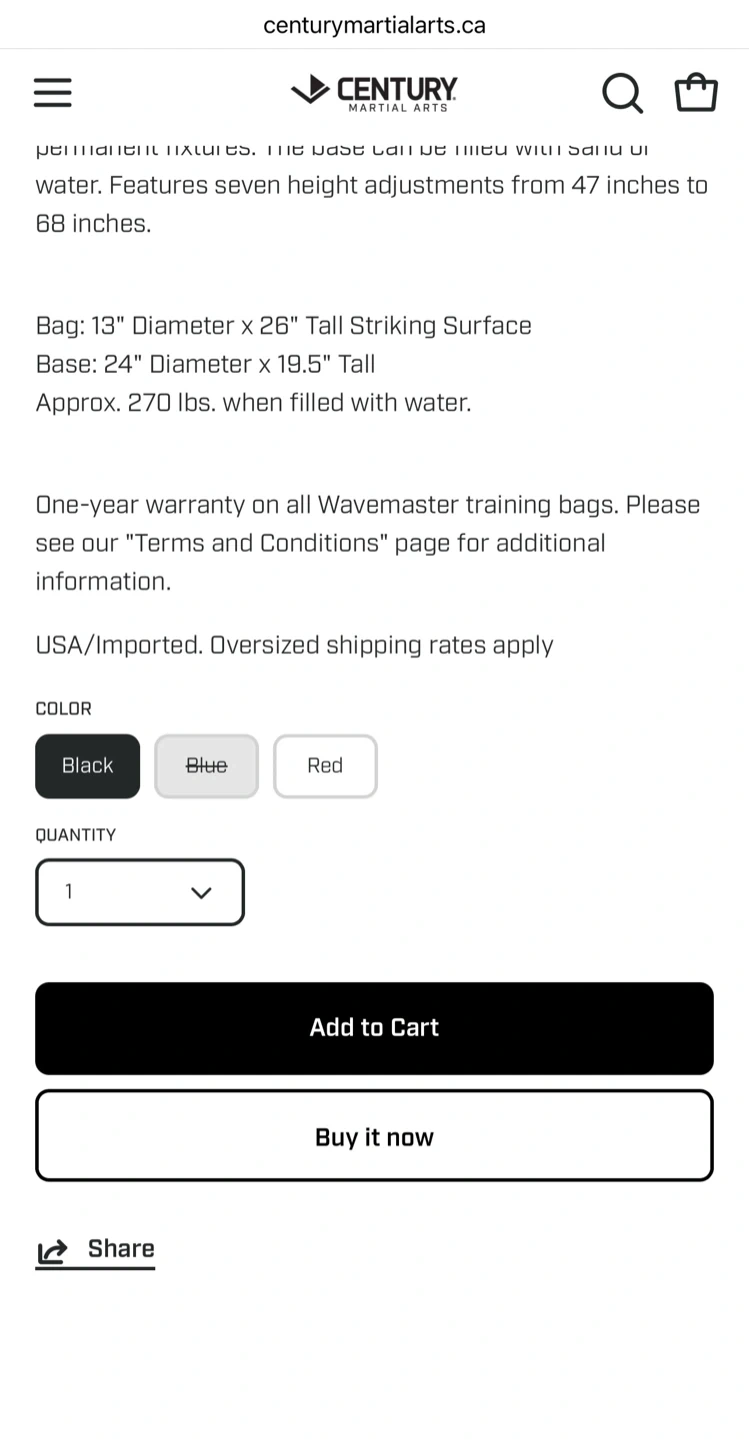Viewport: 749px width, 1440px height.
Task: Open the site search
Action: point(621,93)
